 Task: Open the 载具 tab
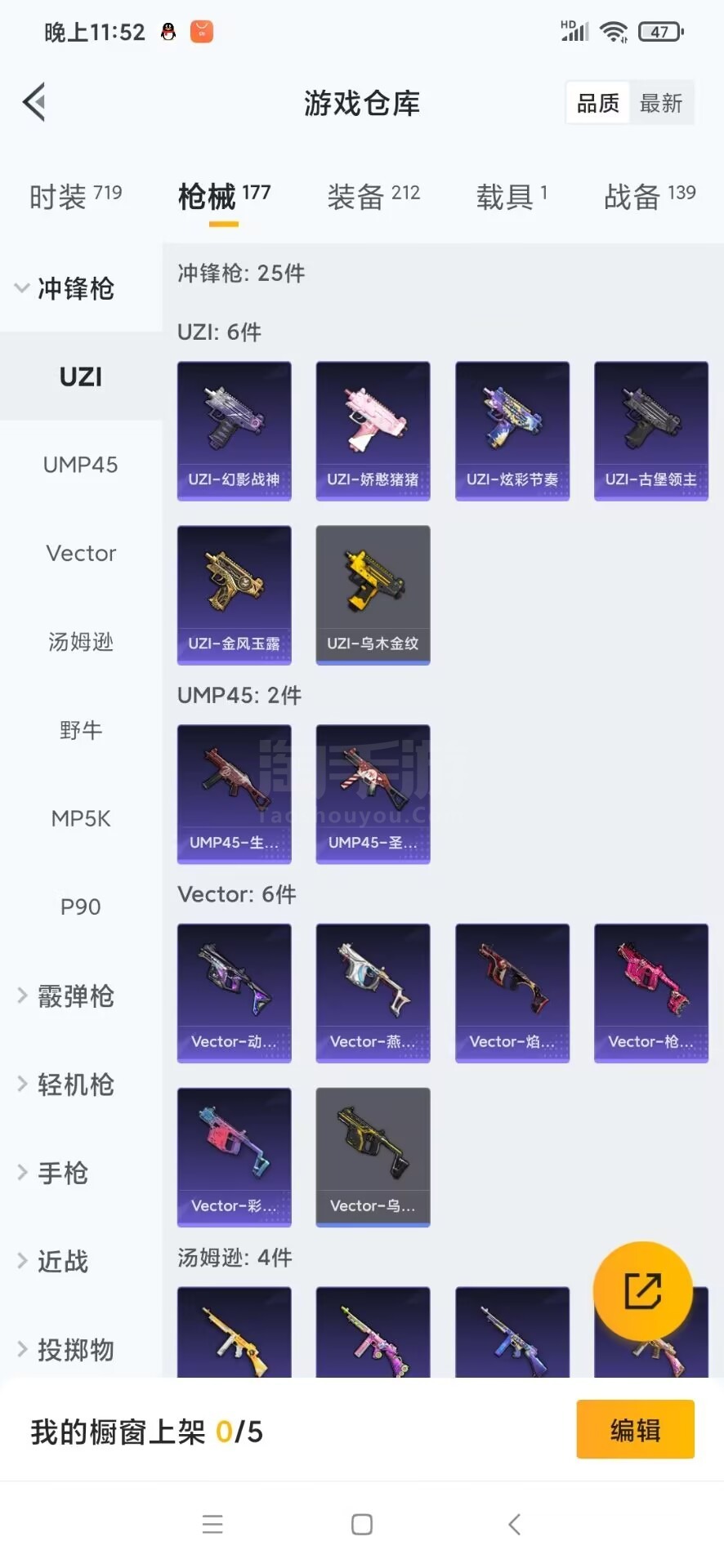[512, 197]
